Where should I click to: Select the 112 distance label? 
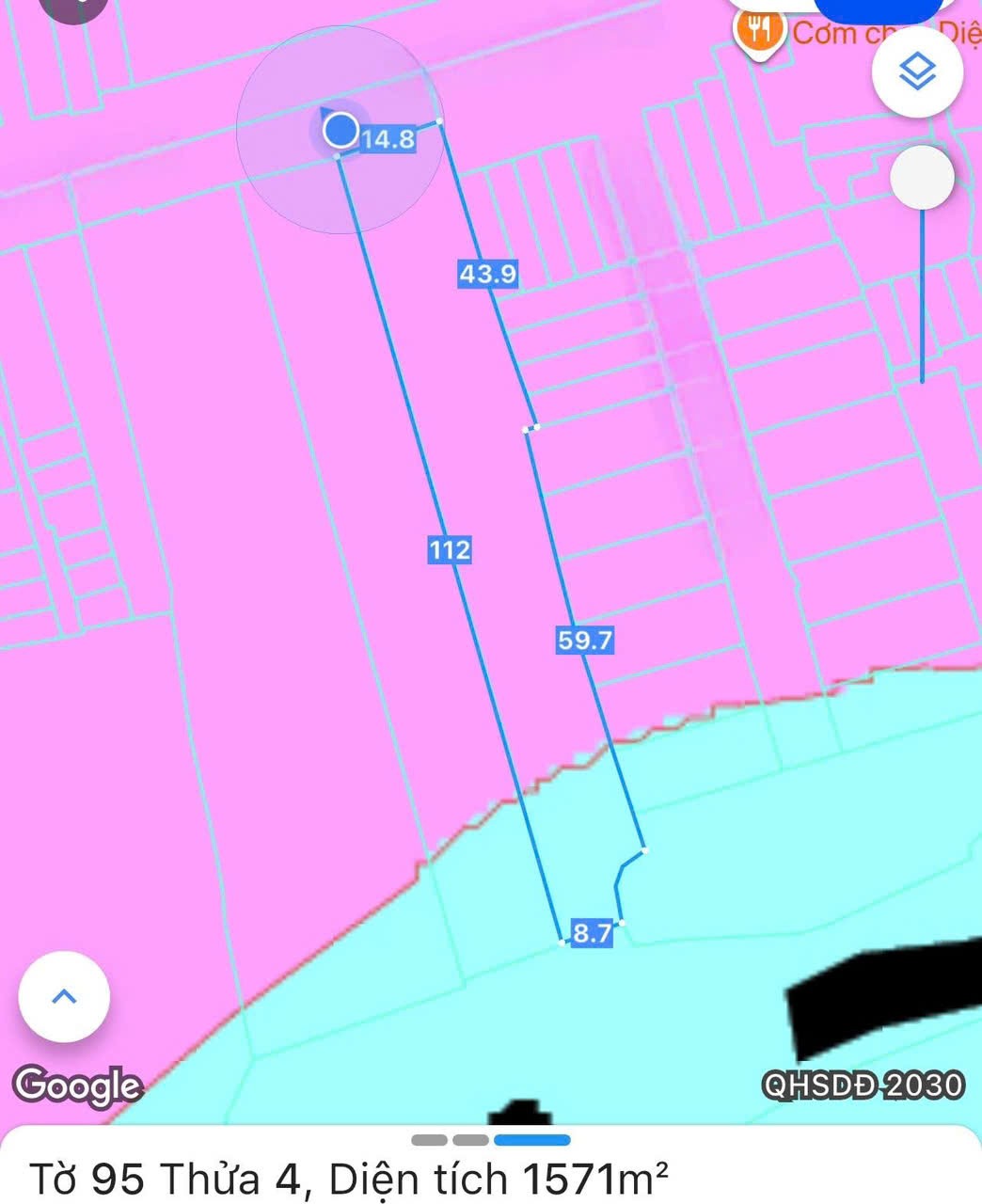[451, 551]
